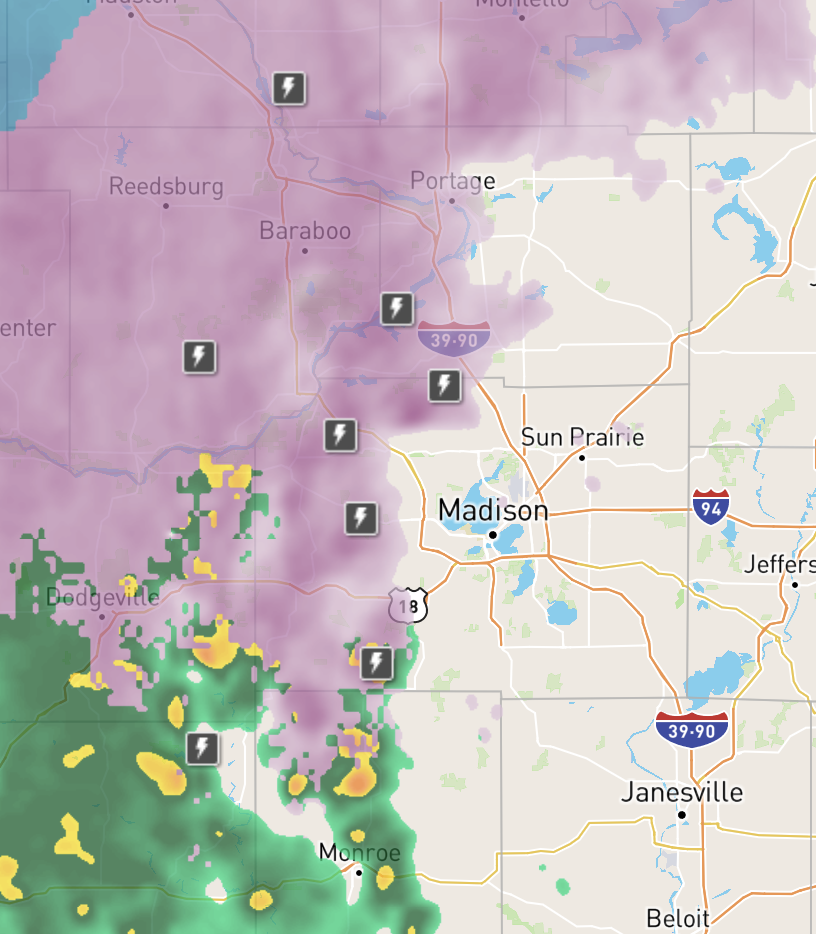View the lightning strike northwest of Sun Prairie

444,385
